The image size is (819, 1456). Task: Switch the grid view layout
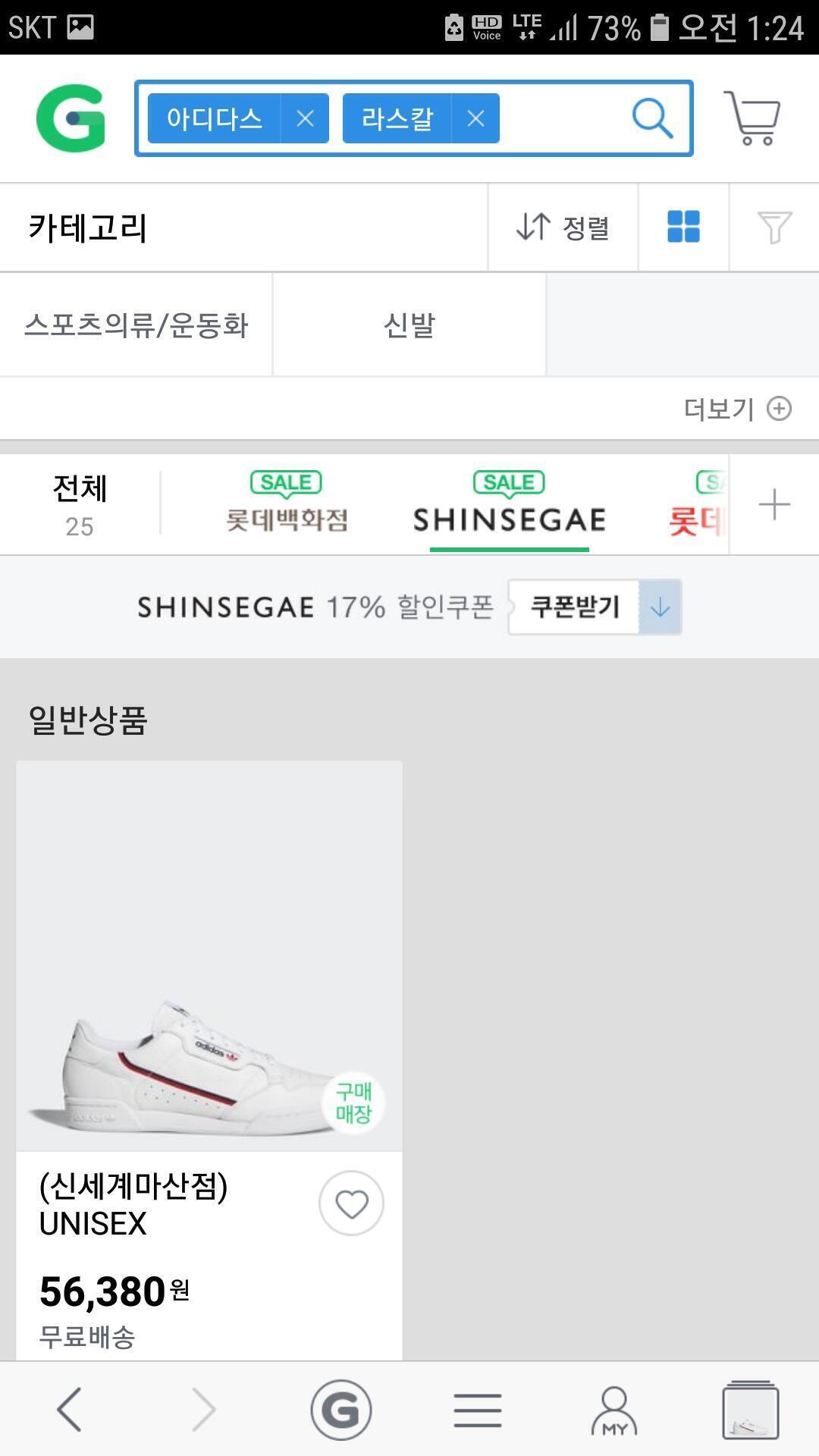coord(683,227)
